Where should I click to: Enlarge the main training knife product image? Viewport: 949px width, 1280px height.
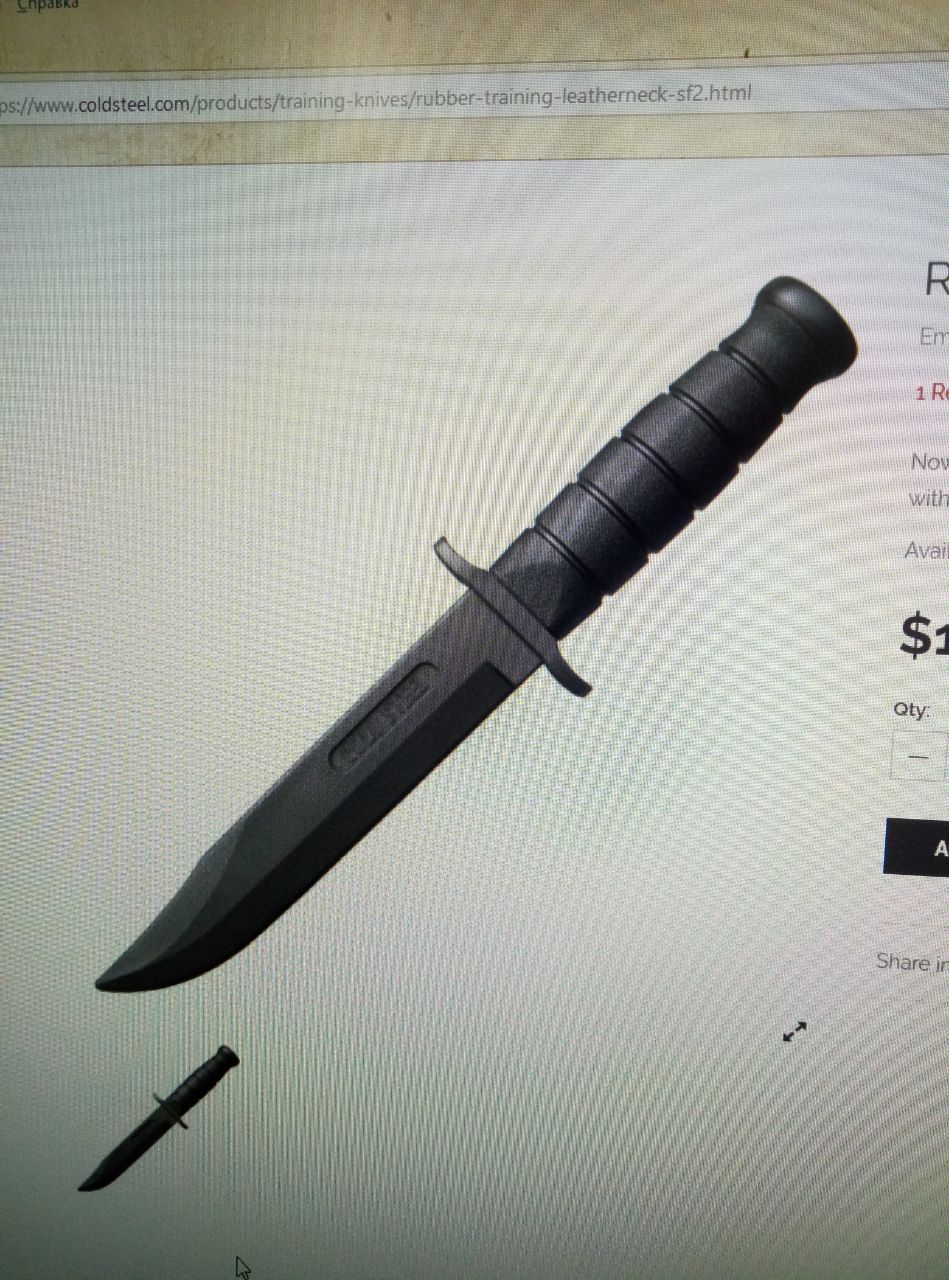478,635
